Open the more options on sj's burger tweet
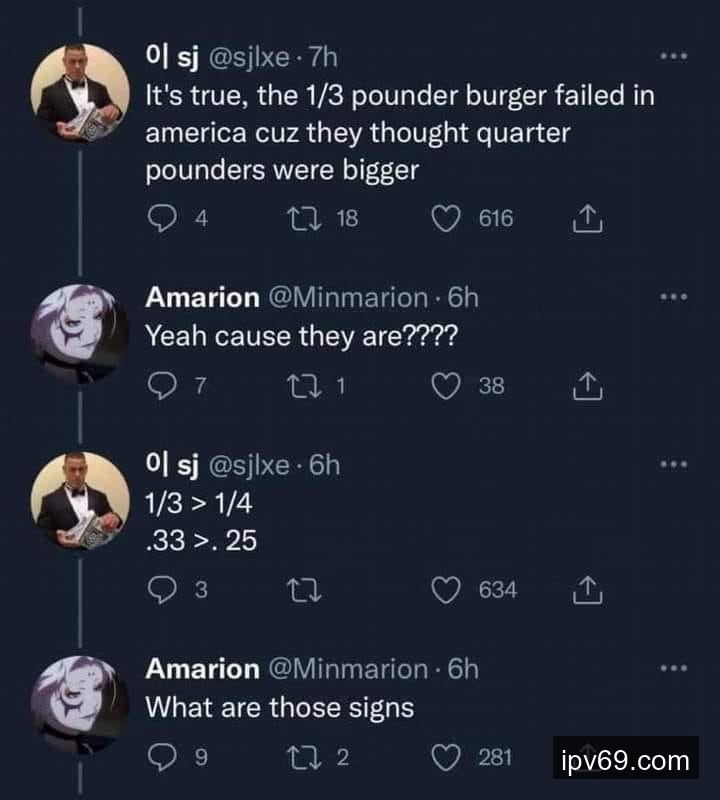The image size is (720, 800). tap(675, 57)
